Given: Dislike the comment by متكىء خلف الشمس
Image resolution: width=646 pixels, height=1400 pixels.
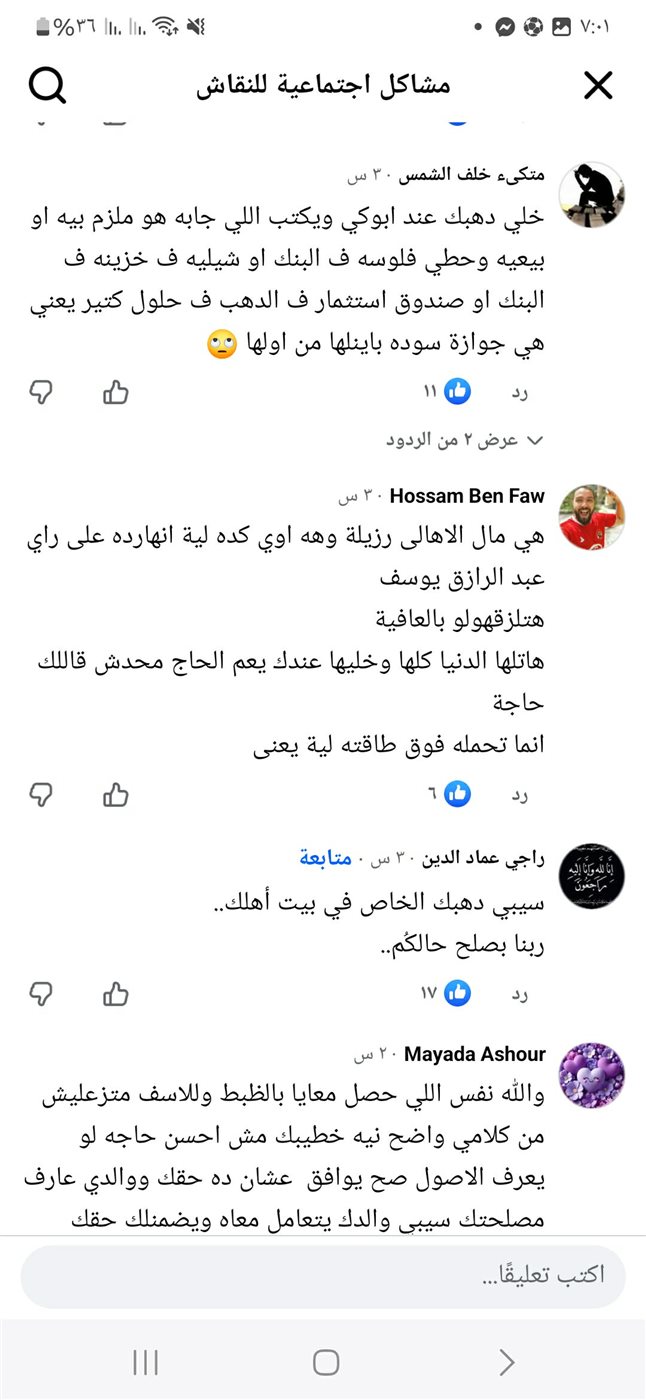Looking at the screenshot, I should coord(40,392).
